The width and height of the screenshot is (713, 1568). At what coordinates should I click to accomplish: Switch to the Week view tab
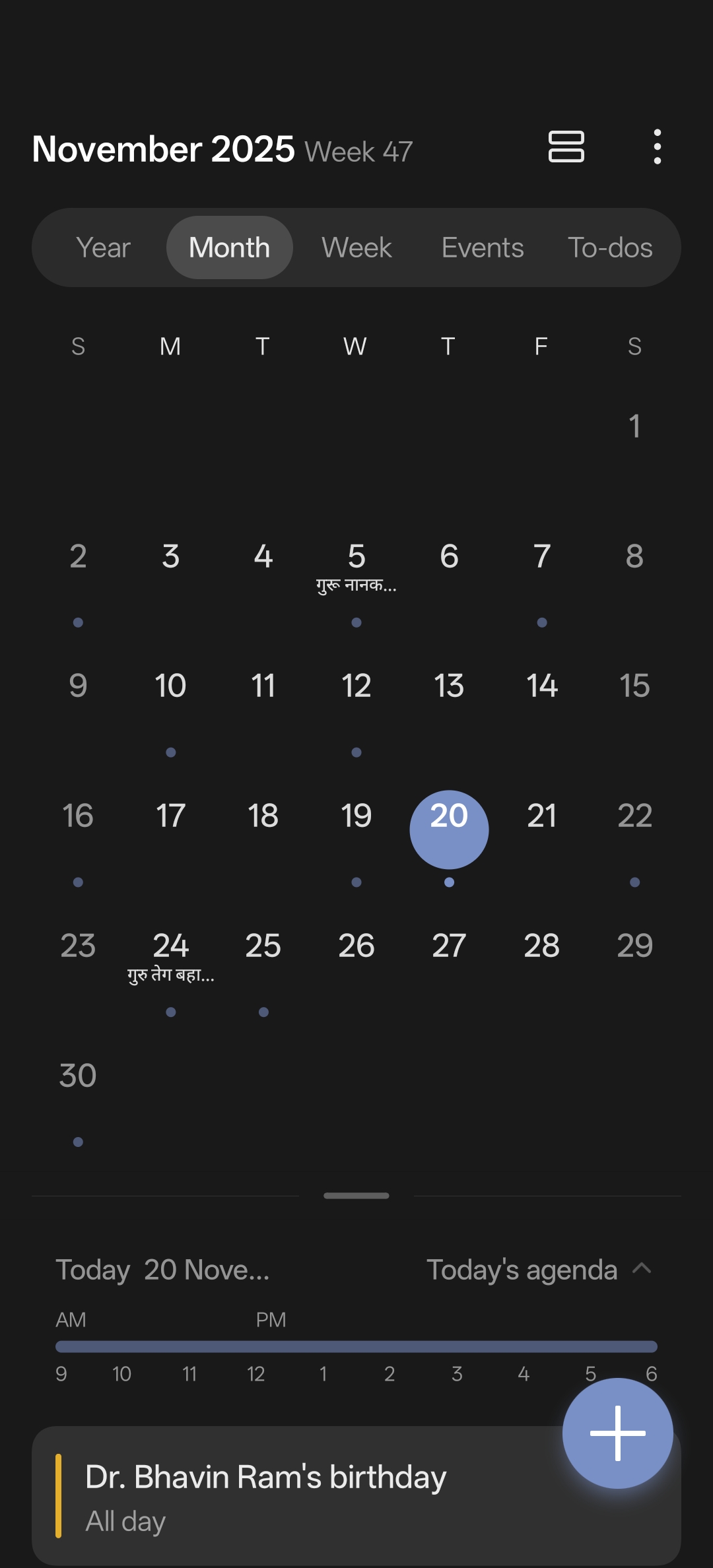(356, 247)
